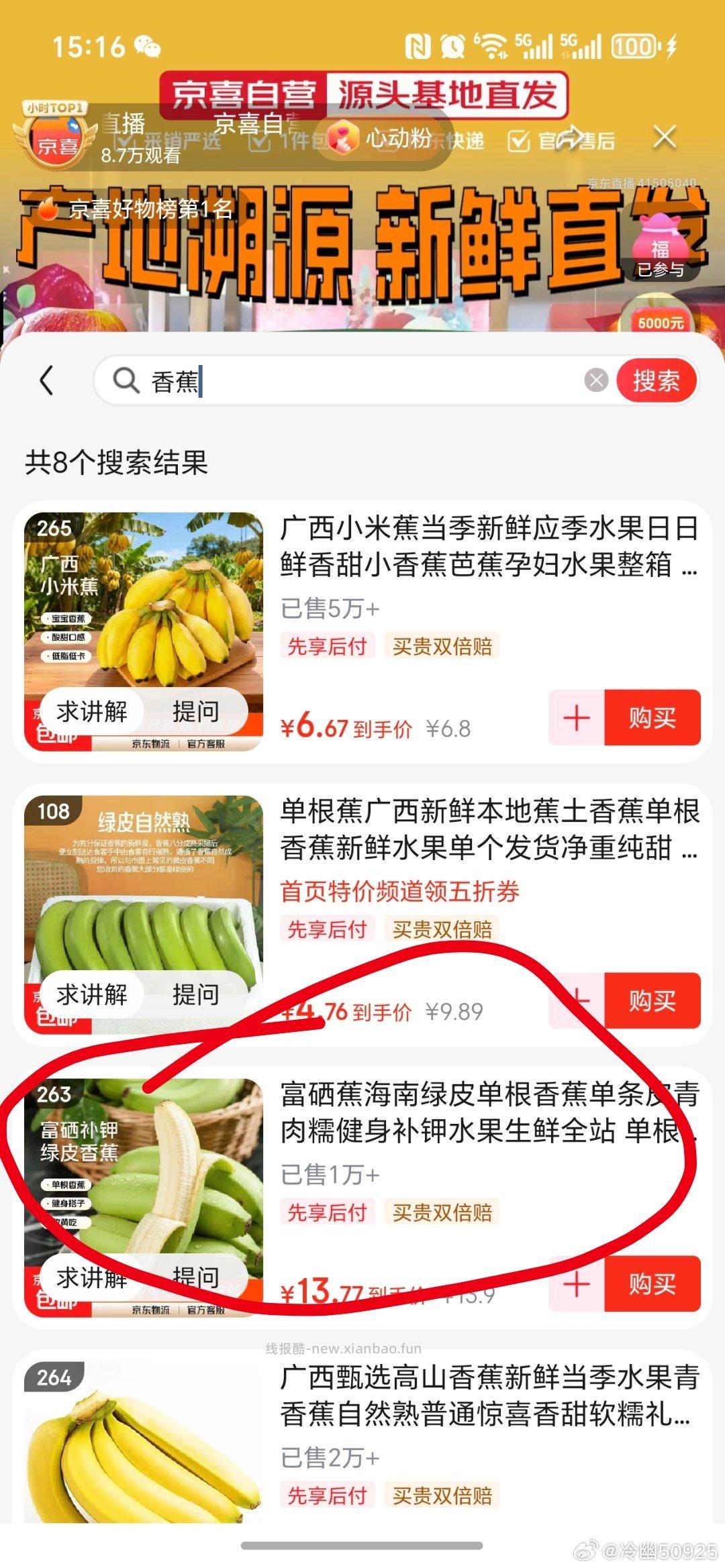Viewport: 725px width, 1568px height.
Task: Tap the back arrow above search results
Action: (x=46, y=380)
